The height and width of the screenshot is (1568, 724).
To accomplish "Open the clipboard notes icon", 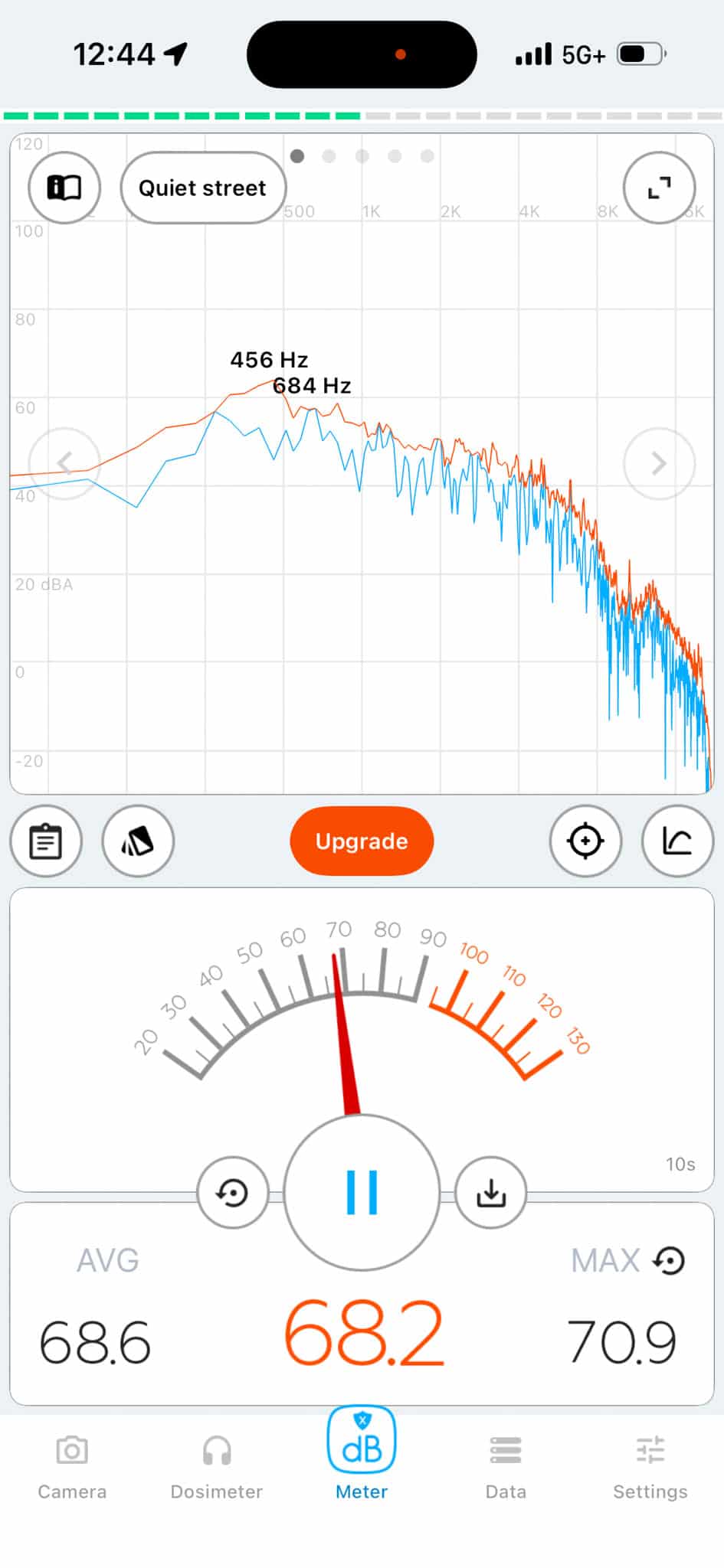I will pos(46,841).
